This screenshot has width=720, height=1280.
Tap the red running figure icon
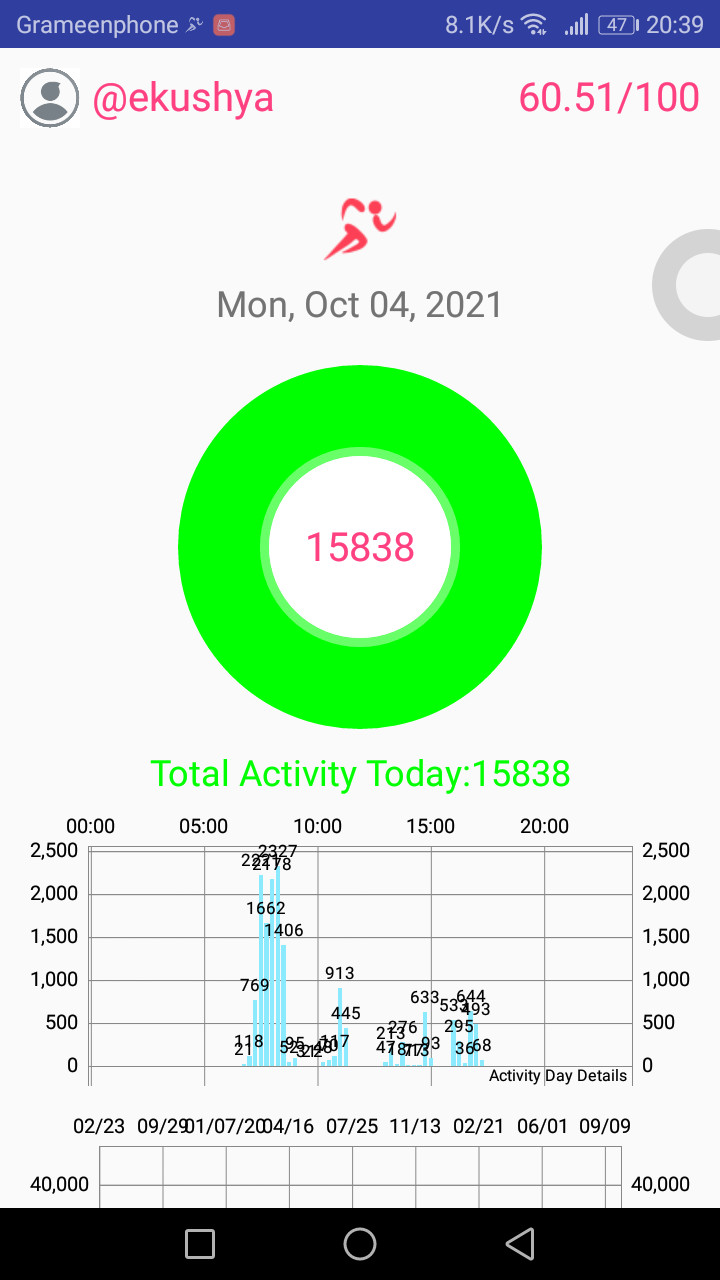tap(360, 228)
